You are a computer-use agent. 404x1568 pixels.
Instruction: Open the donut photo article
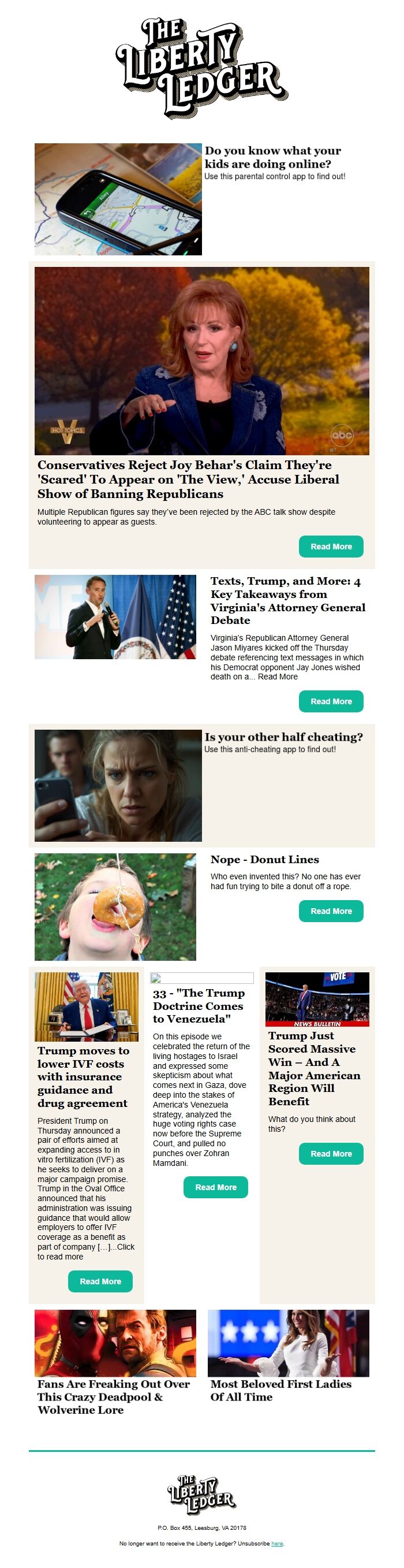coord(115,906)
